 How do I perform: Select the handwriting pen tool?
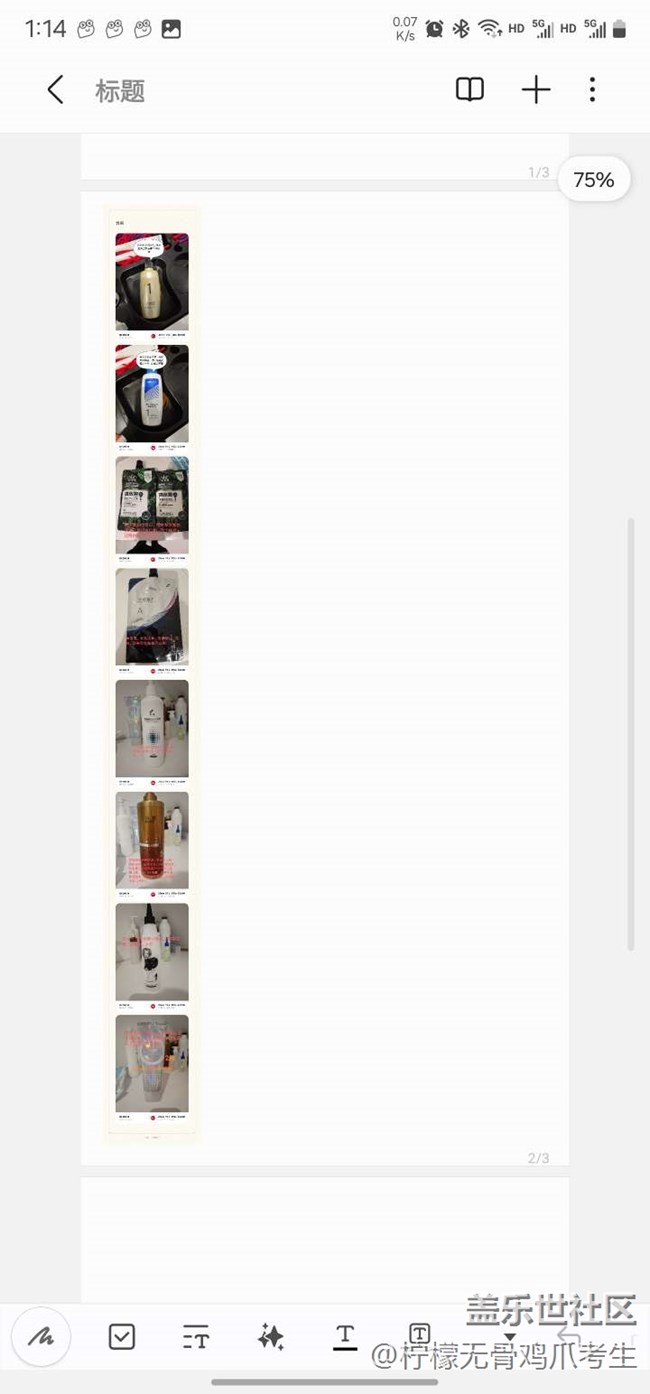41,1336
